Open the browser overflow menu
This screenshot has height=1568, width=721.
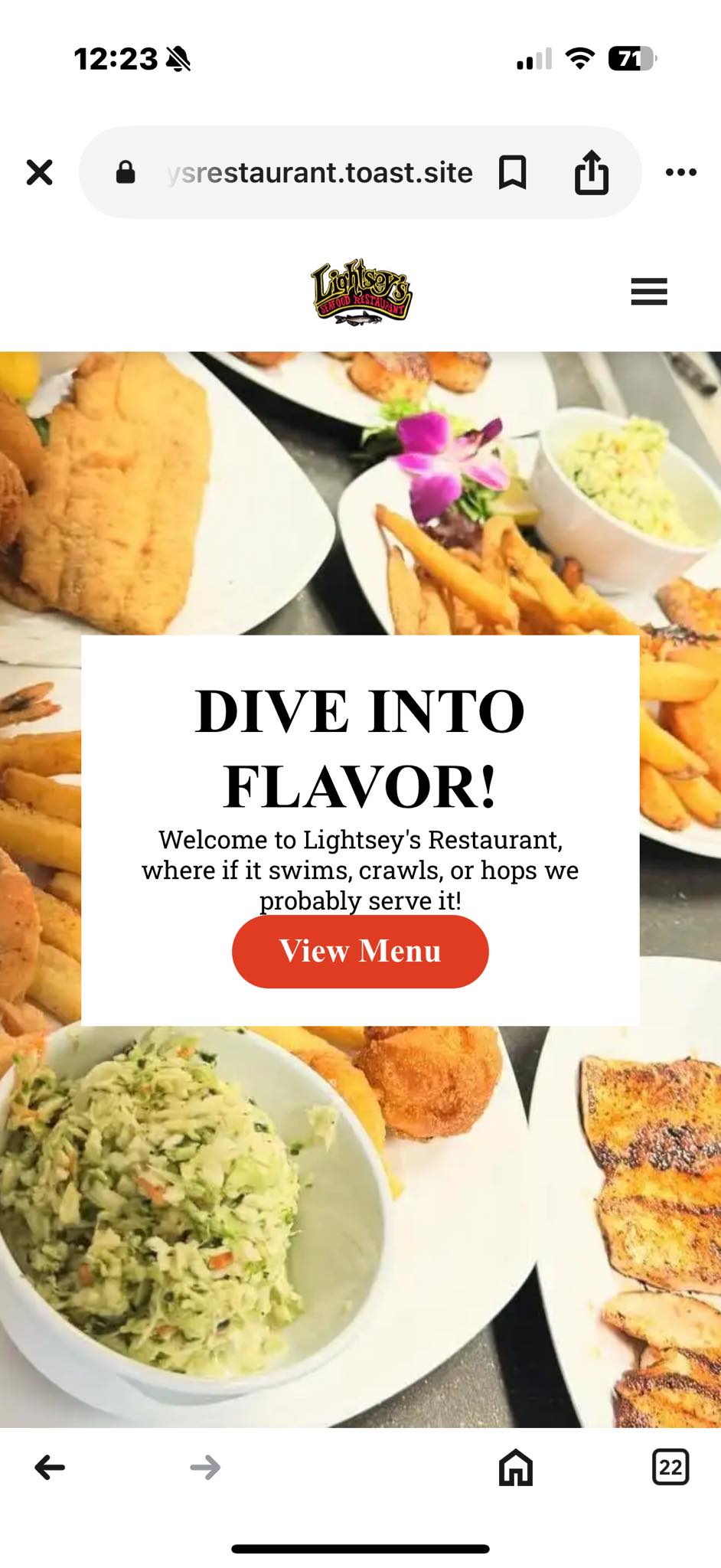pyautogui.click(x=680, y=172)
